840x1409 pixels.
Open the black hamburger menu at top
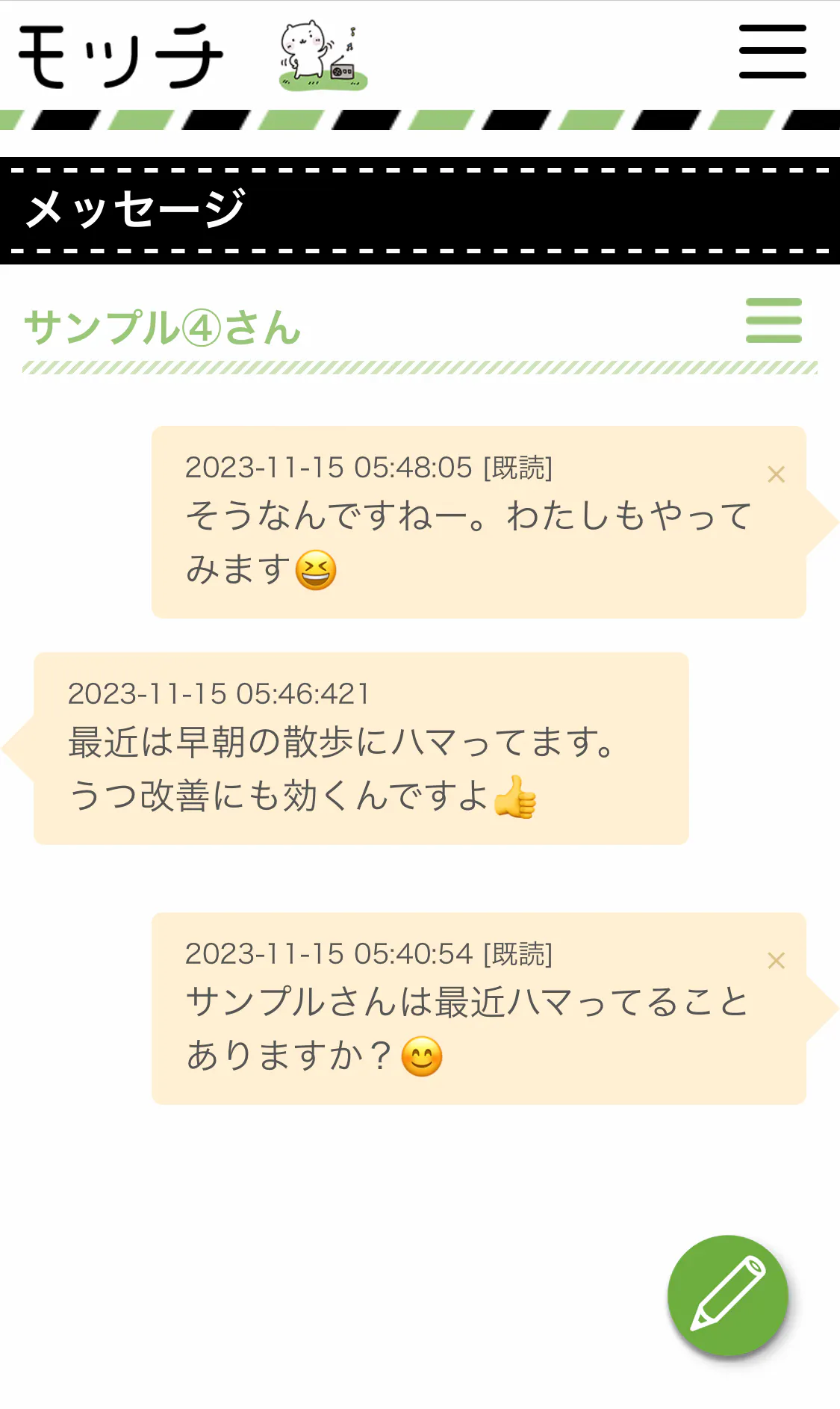point(772,52)
